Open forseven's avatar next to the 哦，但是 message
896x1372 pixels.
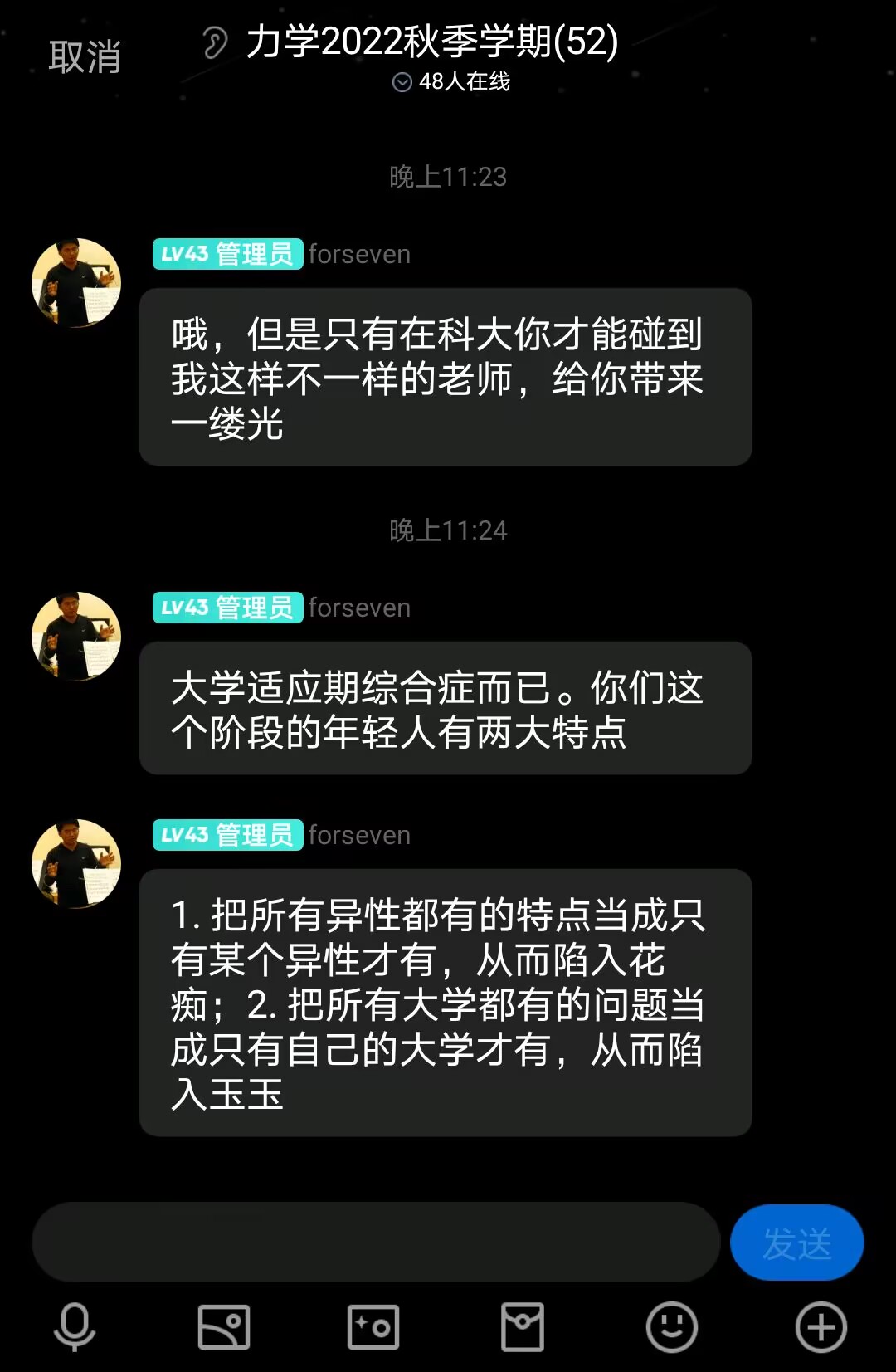(x=76, y=283)
